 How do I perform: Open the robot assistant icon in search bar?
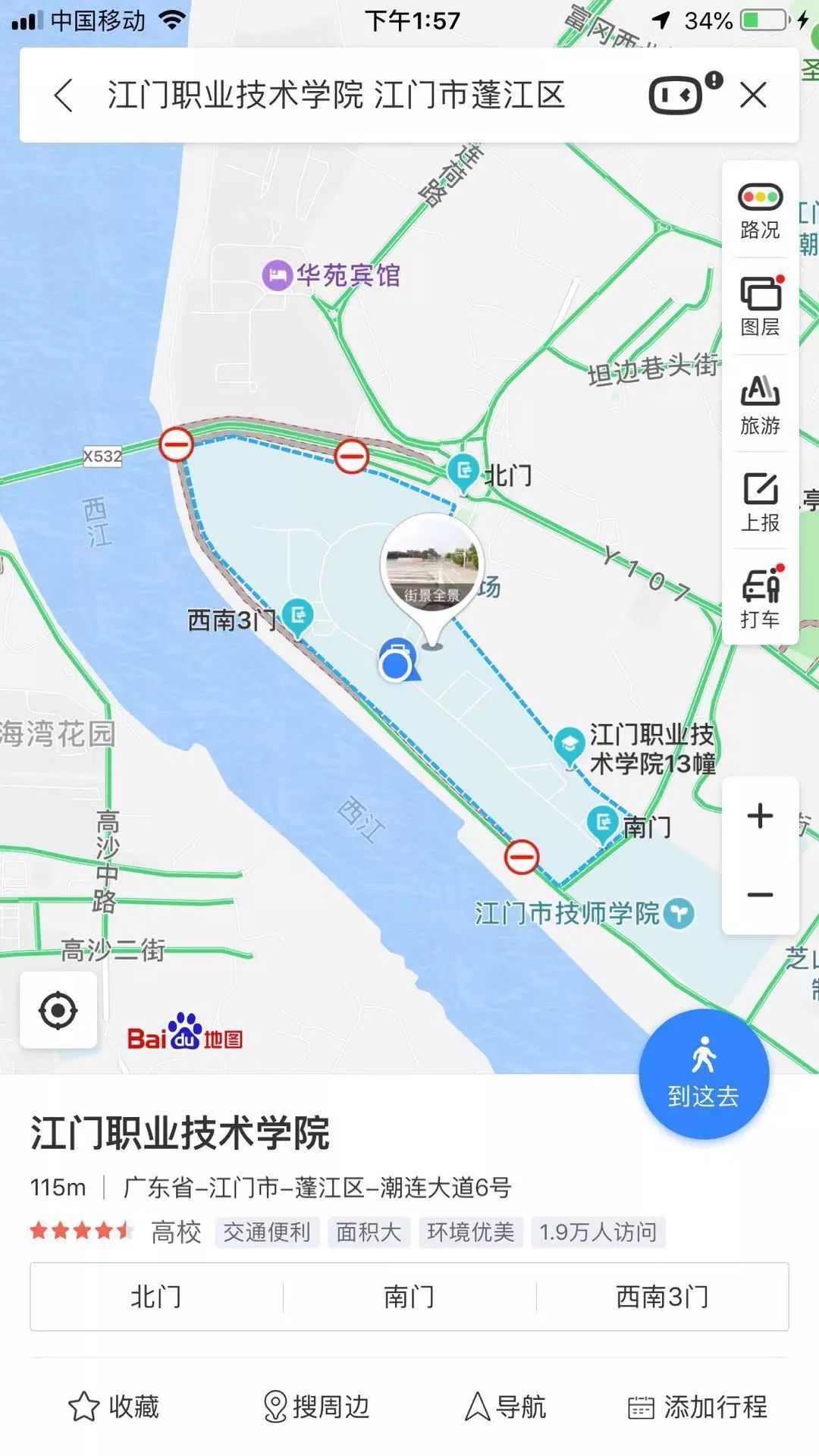pos(677,96)
